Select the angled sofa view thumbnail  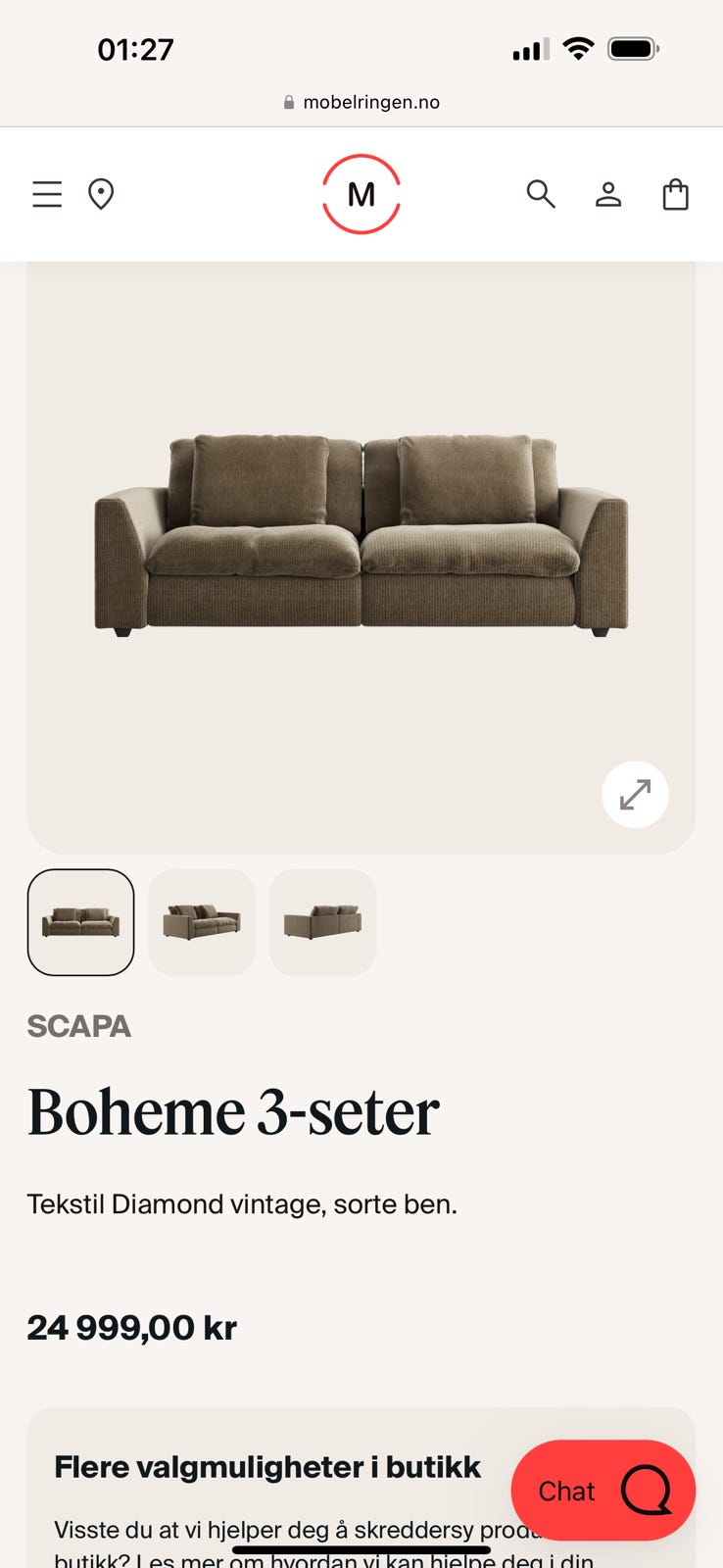tap(201, 921)
